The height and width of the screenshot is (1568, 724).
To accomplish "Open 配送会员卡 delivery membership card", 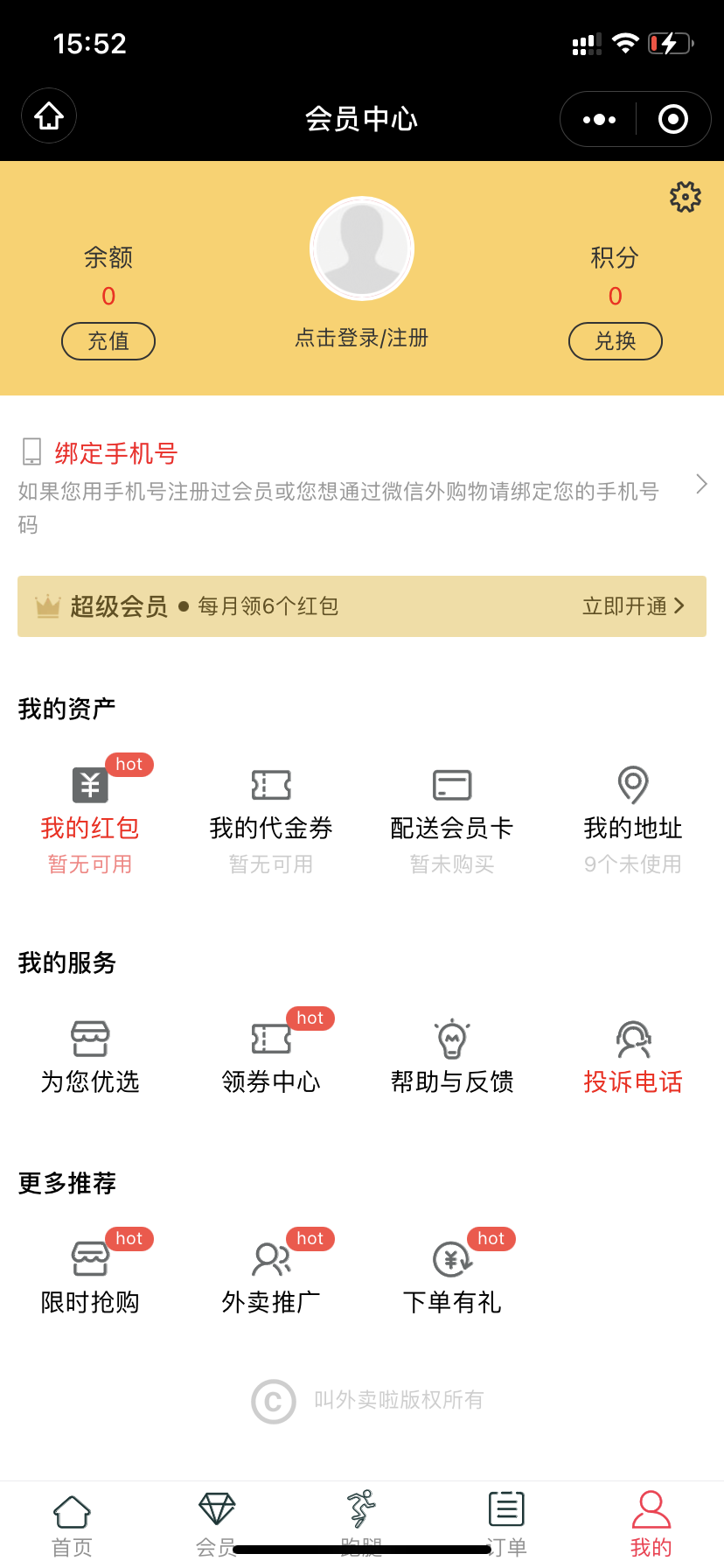I will [x=452, y=819].
